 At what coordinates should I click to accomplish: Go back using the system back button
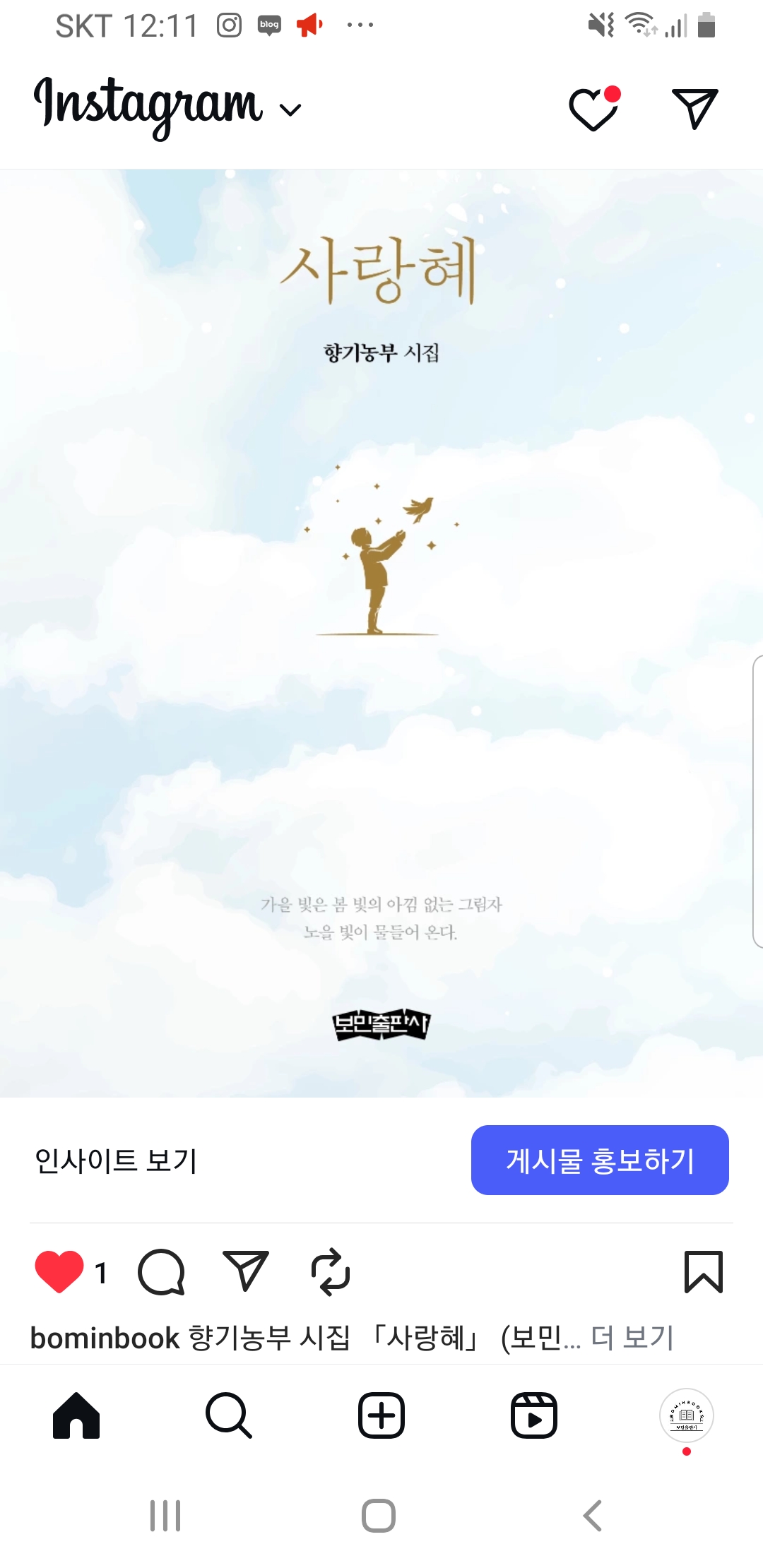pyautogui.click(x=592, y=1516)
